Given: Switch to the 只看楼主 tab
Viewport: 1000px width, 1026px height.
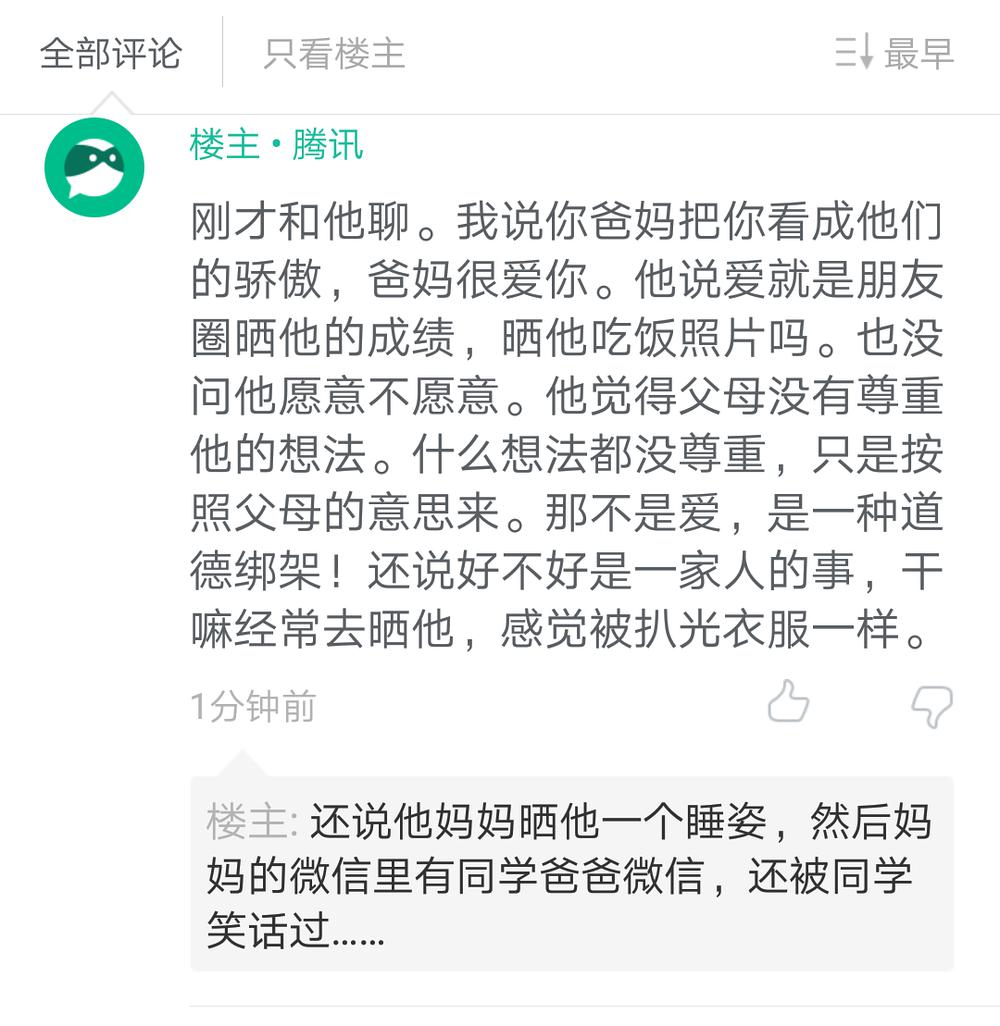Looking at the screenshot, I should pos(334,53).
